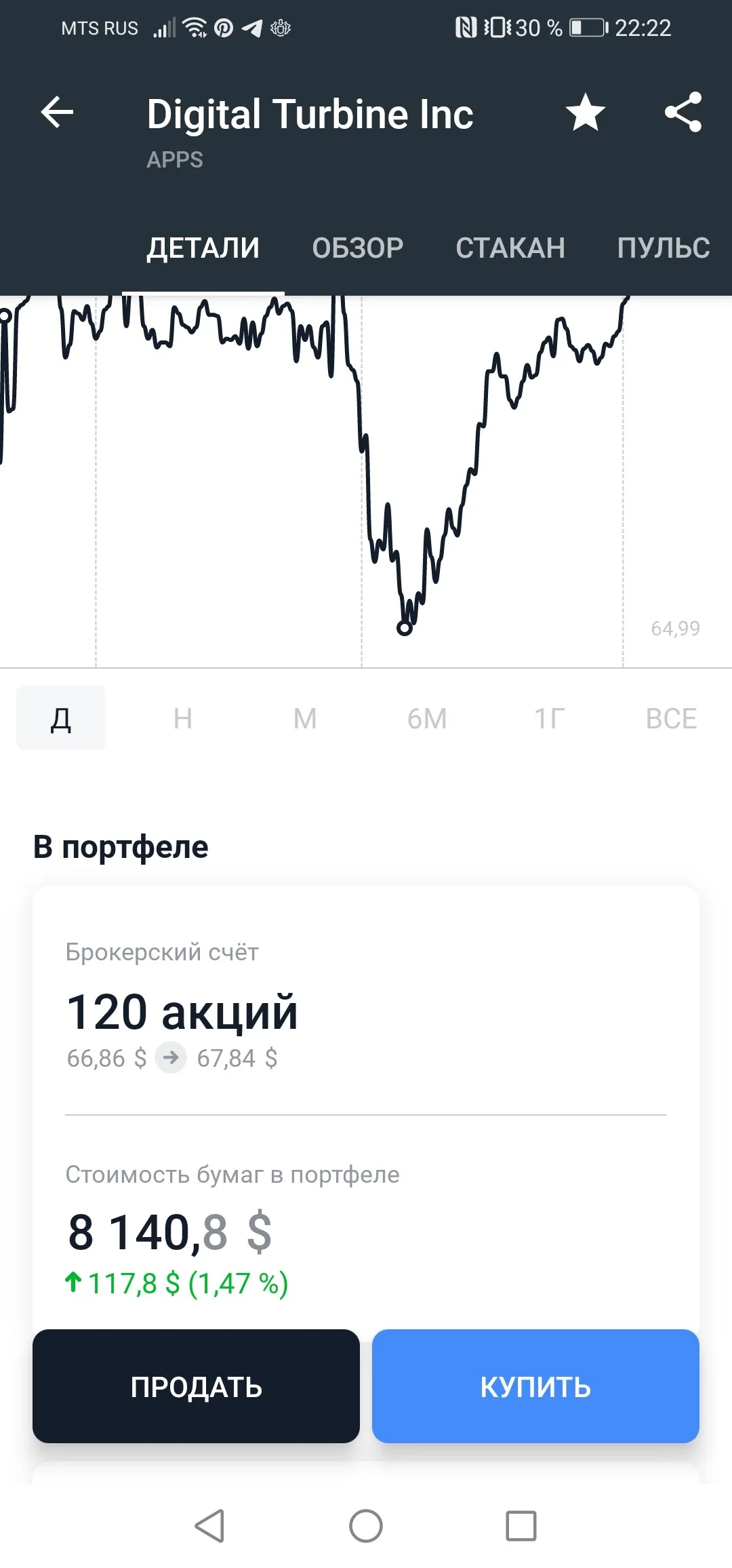The image size is (732, 1568).
Task: Toggle the favorite star for Digital Turbine
Action: (586, 112)
